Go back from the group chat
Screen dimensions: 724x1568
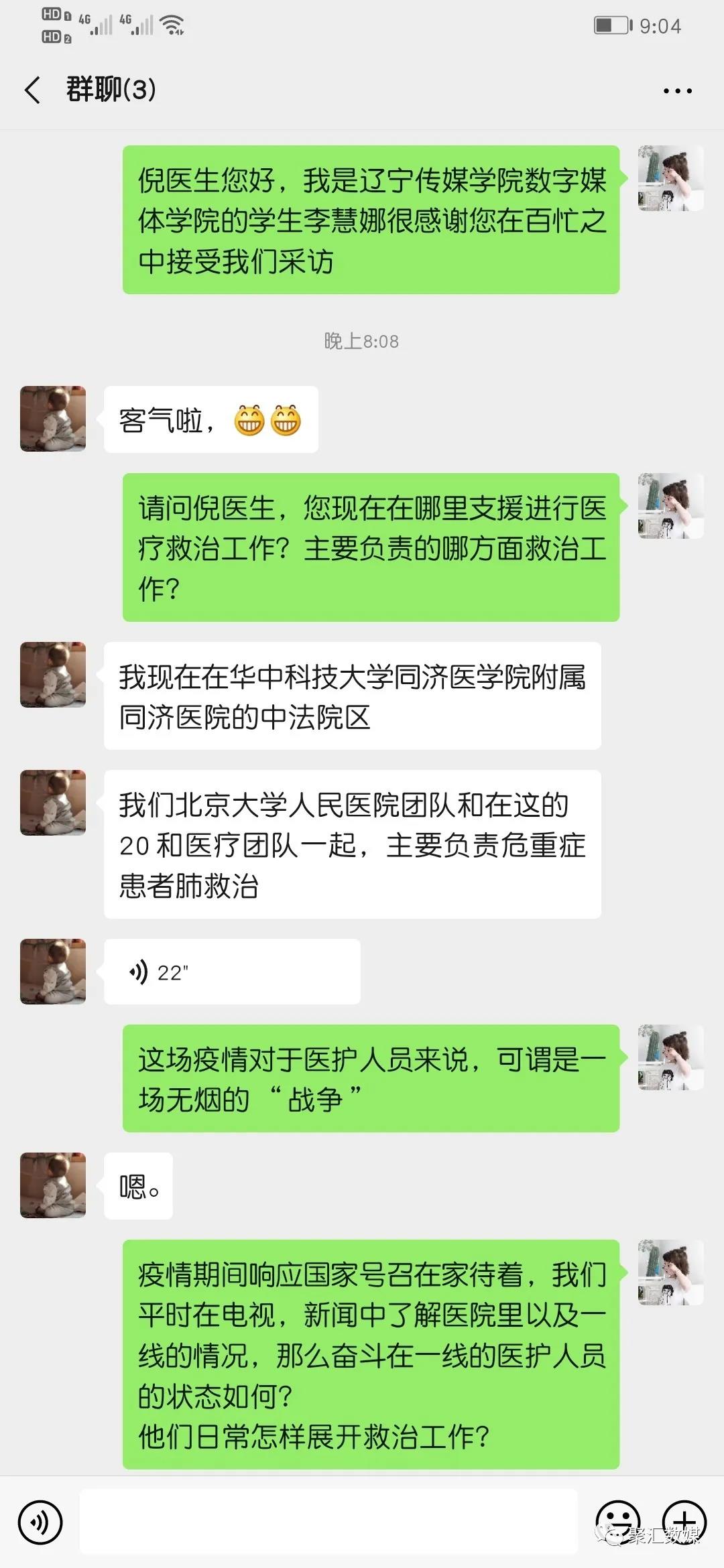(x=32, y=90)
